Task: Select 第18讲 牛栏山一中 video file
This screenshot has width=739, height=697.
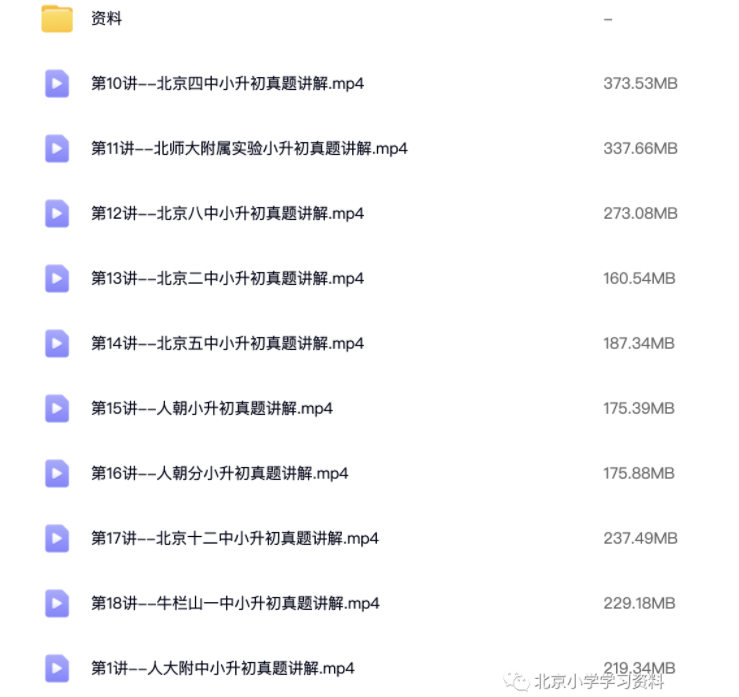Action: [x=235, y=604]
